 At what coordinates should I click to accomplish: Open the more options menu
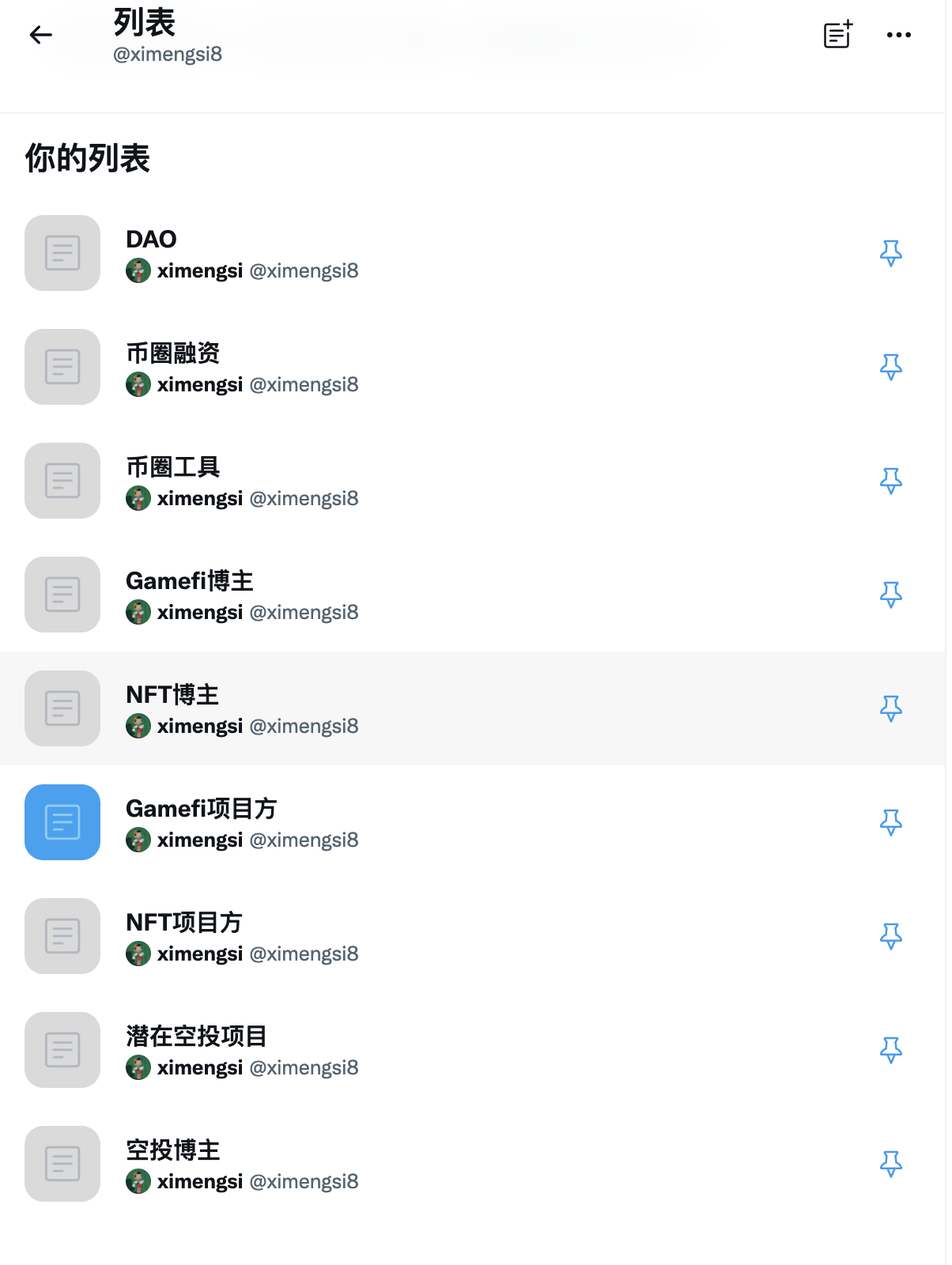click(x=898, y=35)
